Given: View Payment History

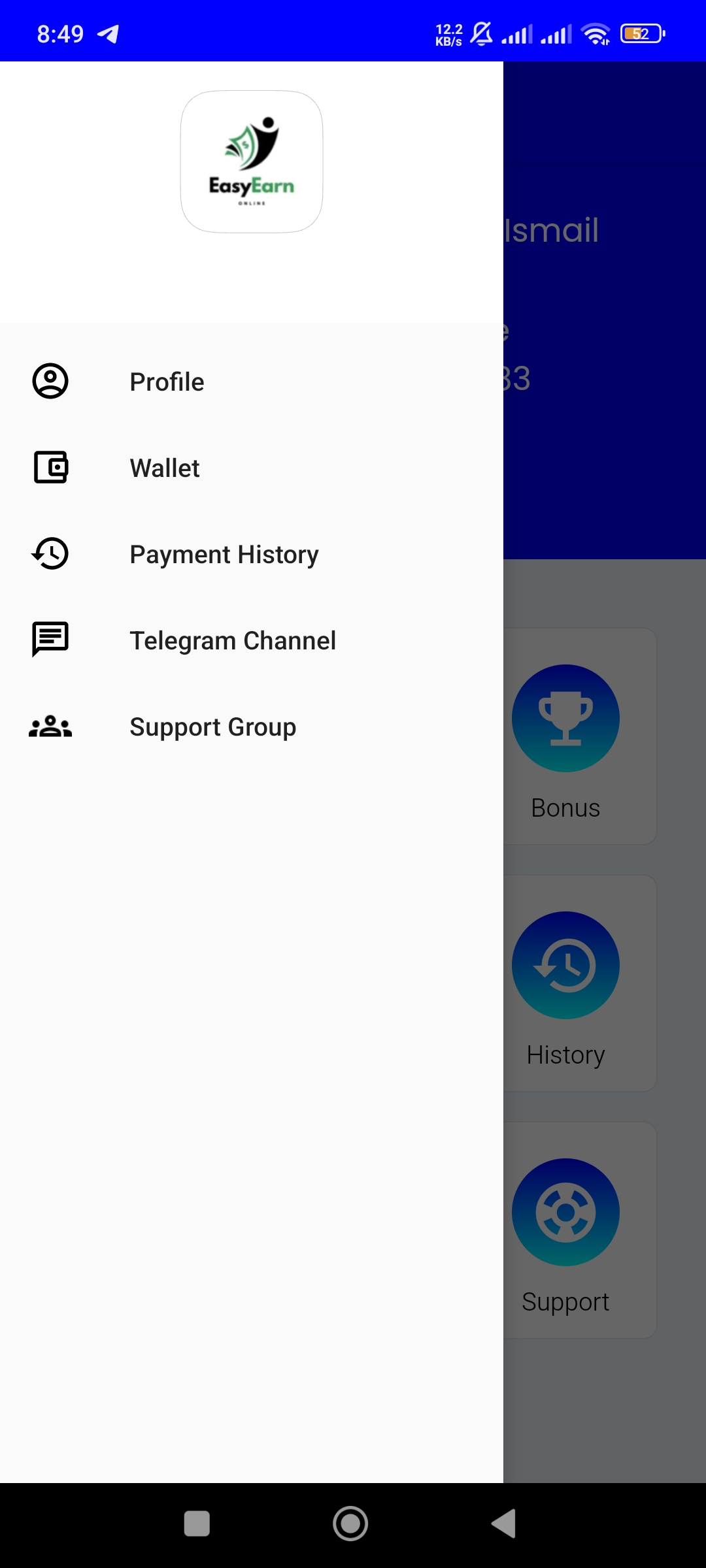Looking at the screenshot, I should [x=252, y=554].
